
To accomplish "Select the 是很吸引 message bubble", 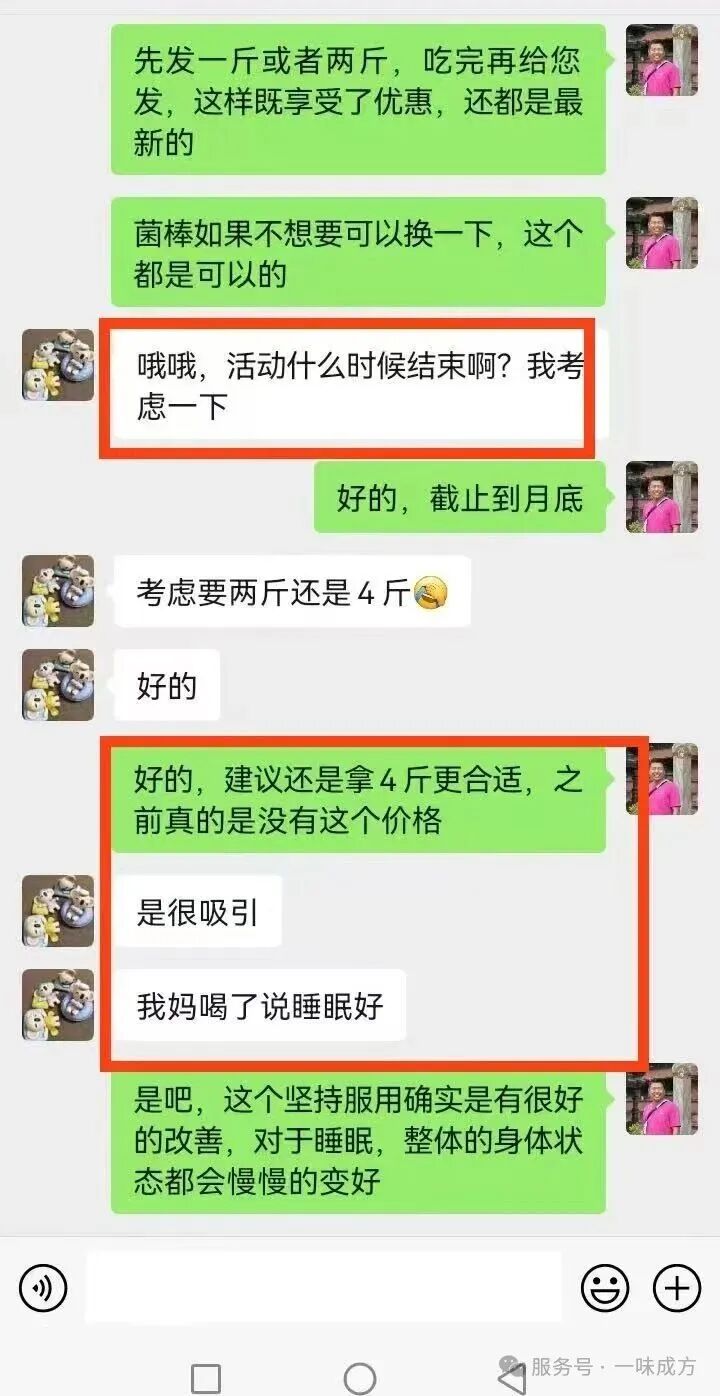I will coord(196,910).
